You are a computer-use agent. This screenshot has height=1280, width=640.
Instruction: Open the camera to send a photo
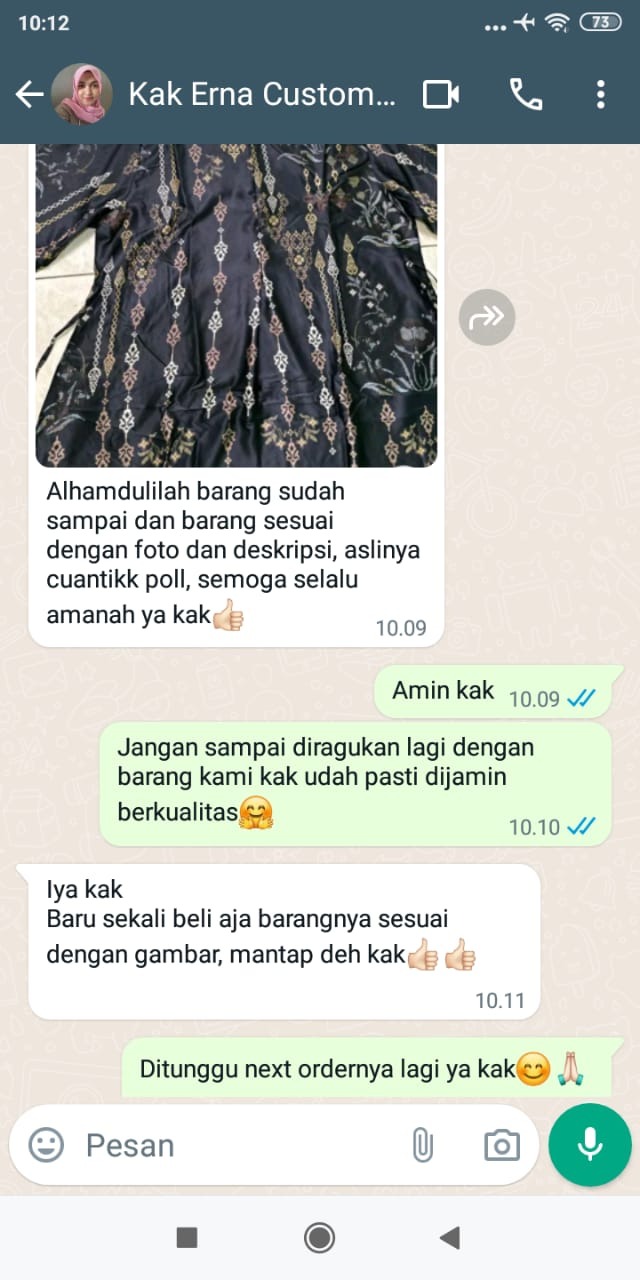point(501,1145)
